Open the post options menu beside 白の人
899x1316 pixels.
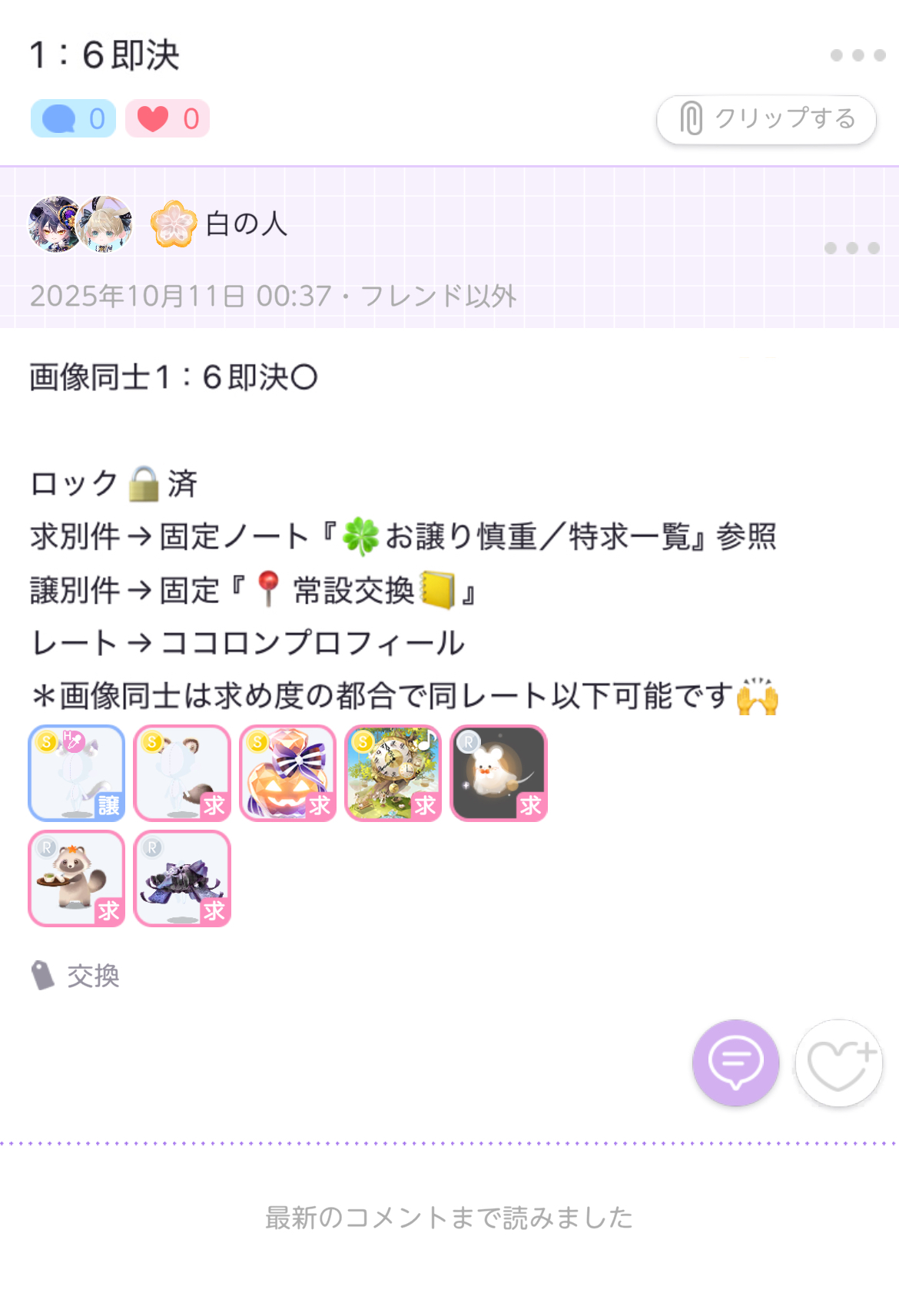point(851,248)
